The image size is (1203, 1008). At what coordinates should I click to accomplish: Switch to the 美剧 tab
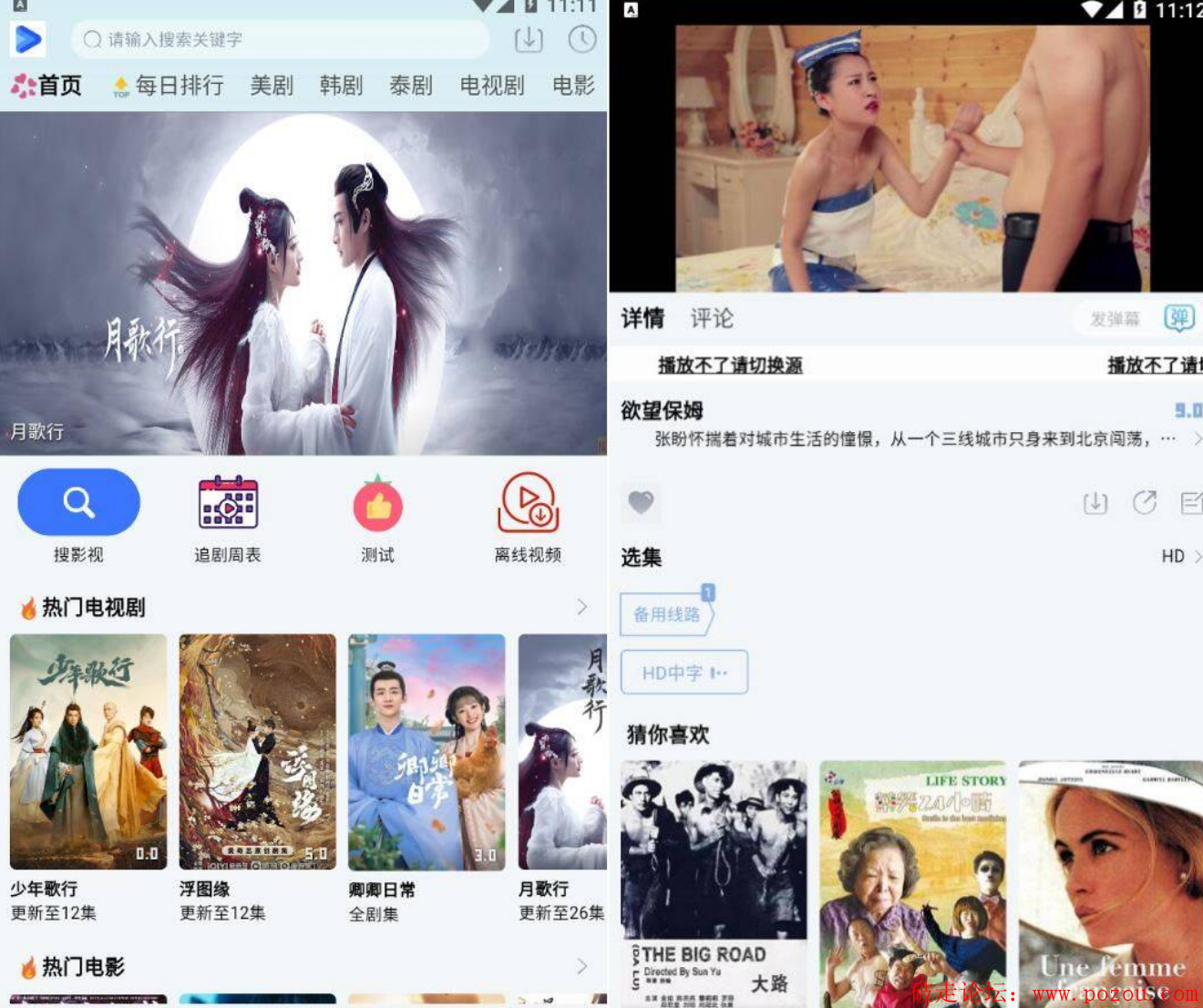[272, 86]
